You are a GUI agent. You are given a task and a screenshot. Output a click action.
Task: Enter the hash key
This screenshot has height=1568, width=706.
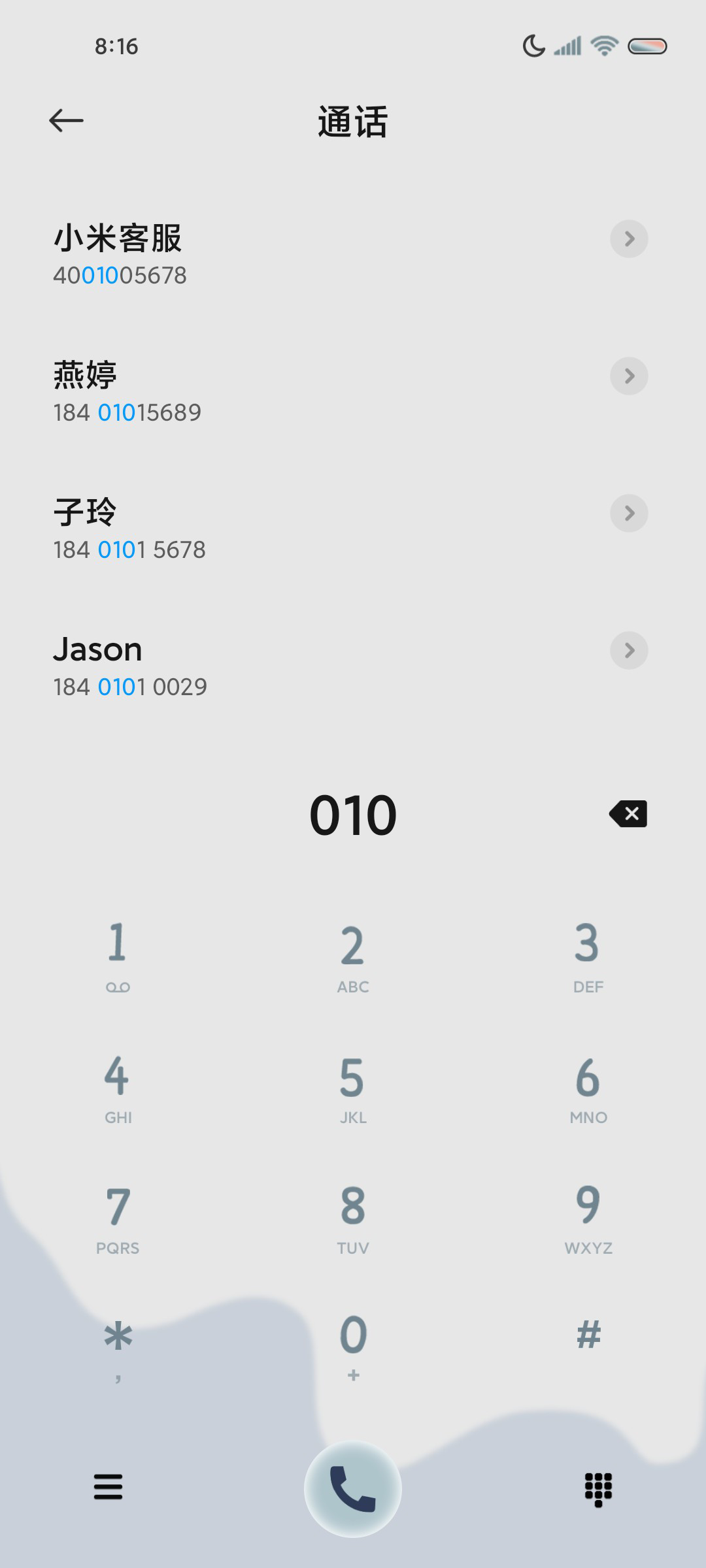[588, 1336]
